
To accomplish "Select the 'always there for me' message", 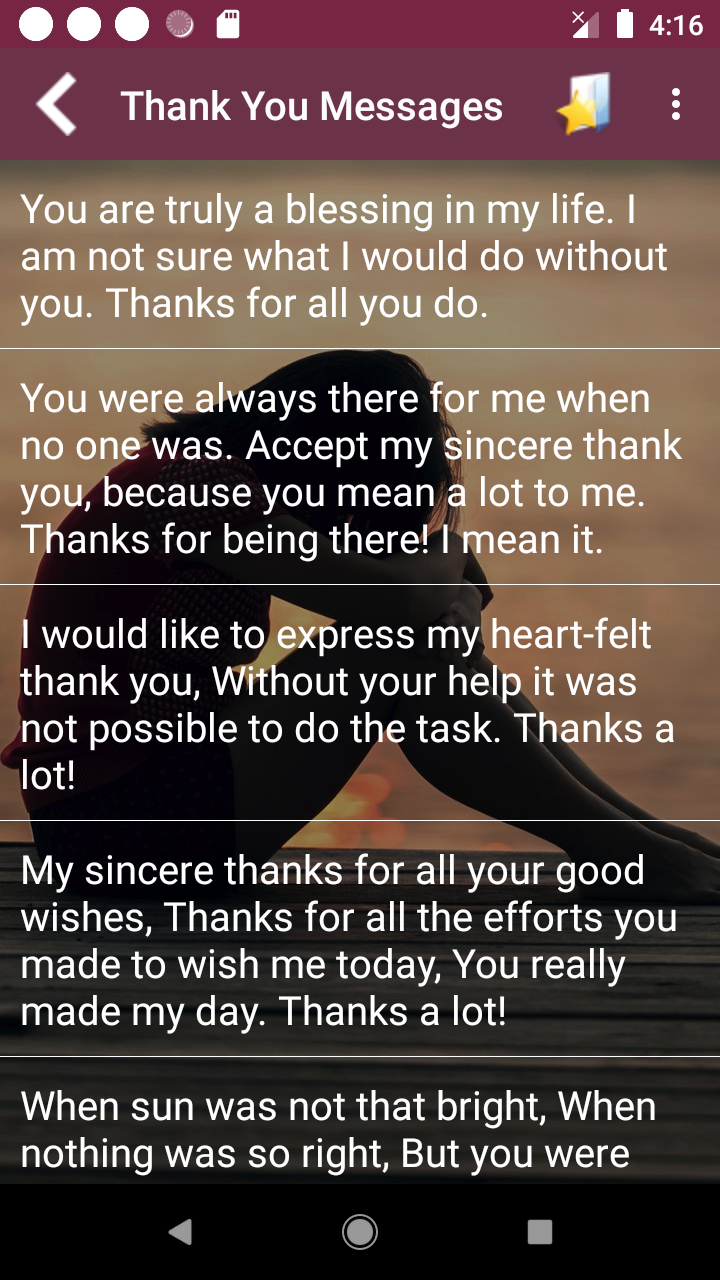I will tap(360, 468).
